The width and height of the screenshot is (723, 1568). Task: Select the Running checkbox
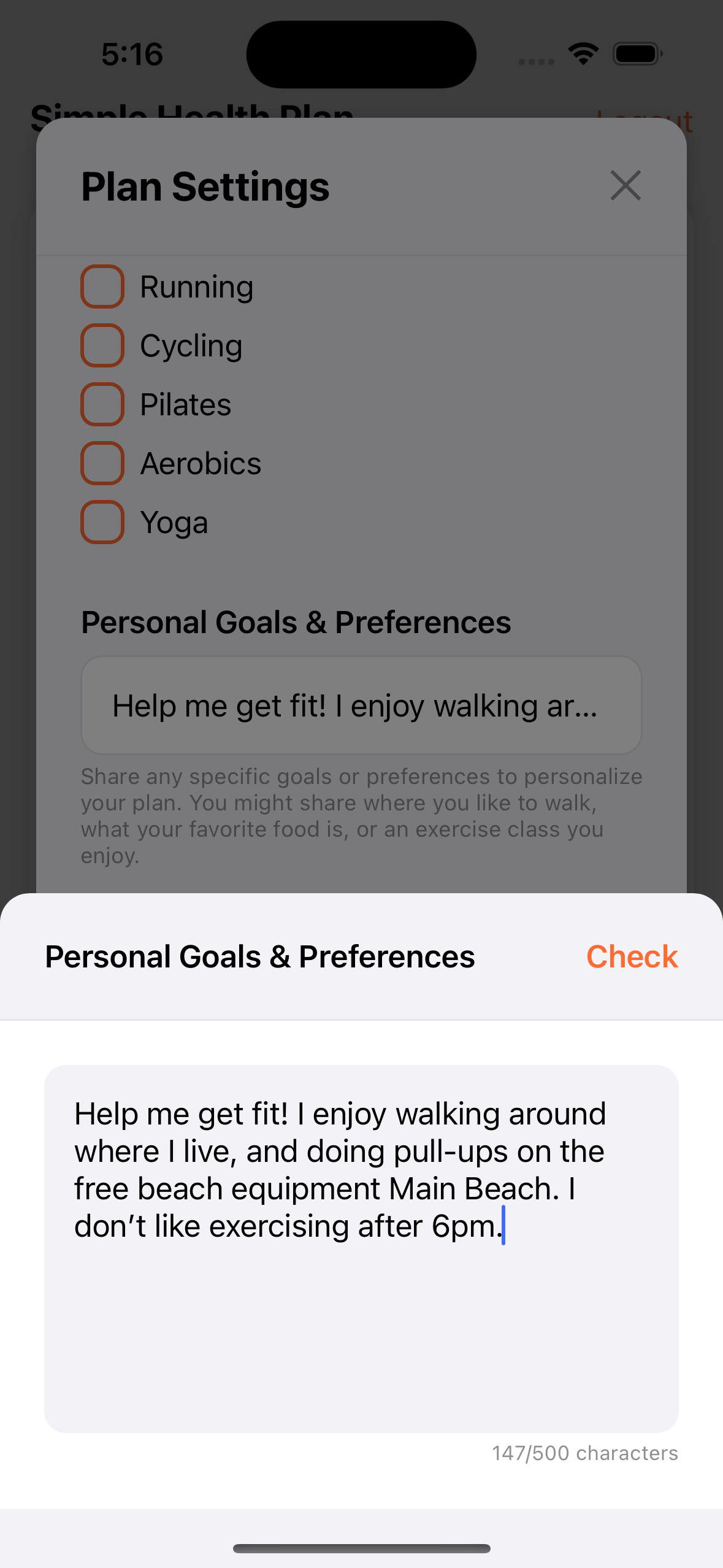[x=102, y=286]
